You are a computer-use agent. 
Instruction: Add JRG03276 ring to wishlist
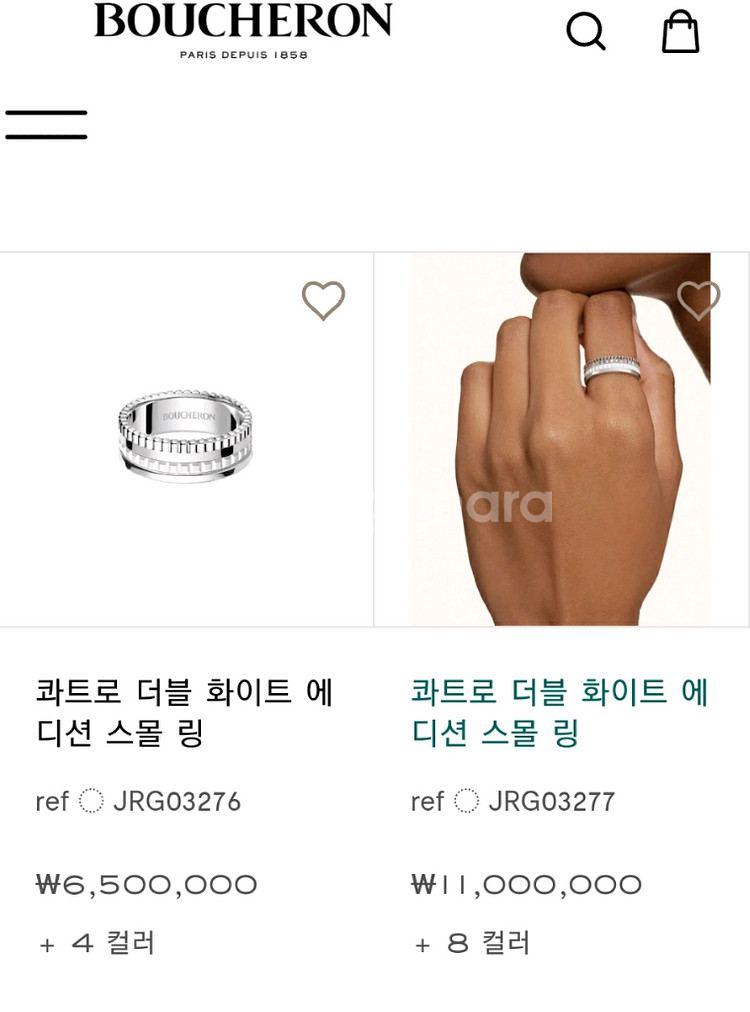[x=323, y=300]
